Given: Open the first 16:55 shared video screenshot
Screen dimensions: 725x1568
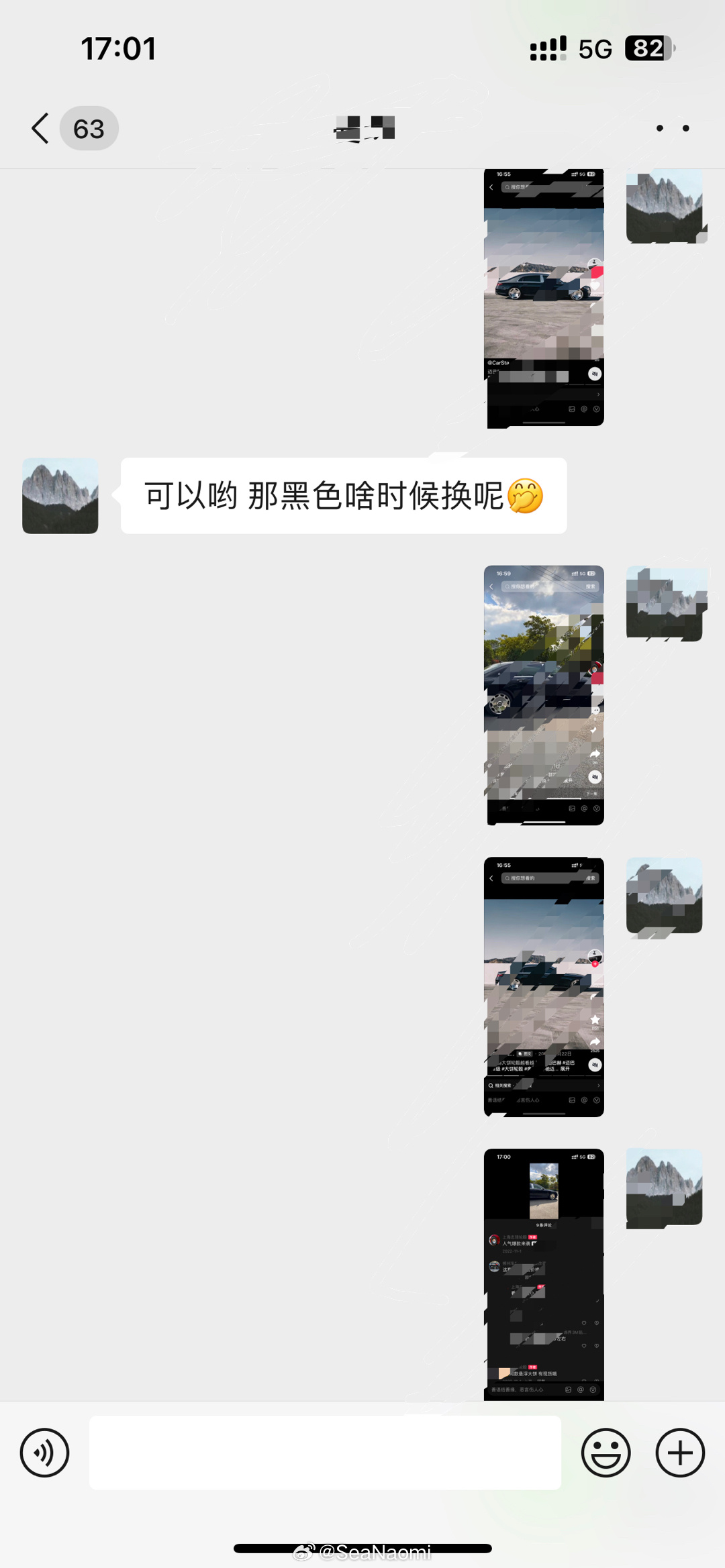Looking at the screenshot, I should click(544, 299).
